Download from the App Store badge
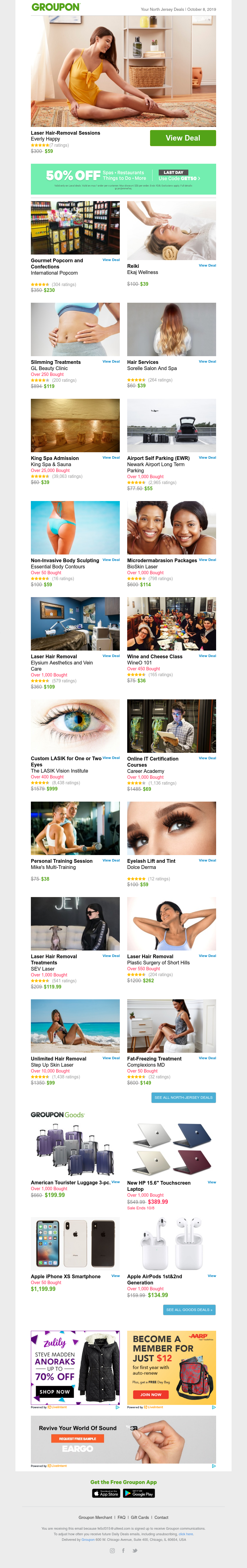Image resolution: width=247 pixels, height=1568 pixels. [106, 1494]
